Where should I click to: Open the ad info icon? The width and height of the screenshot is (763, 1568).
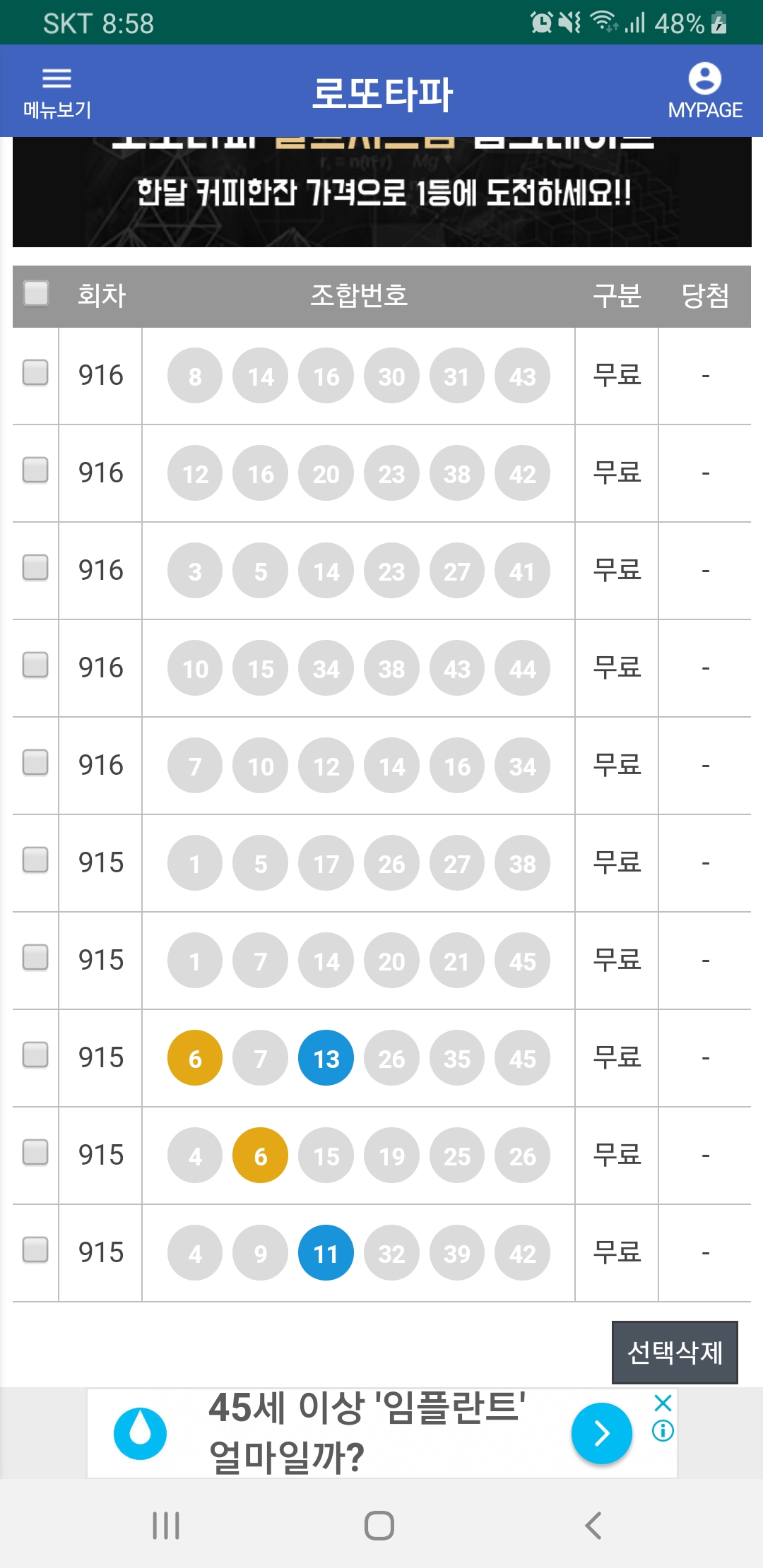coord(663,1431)
